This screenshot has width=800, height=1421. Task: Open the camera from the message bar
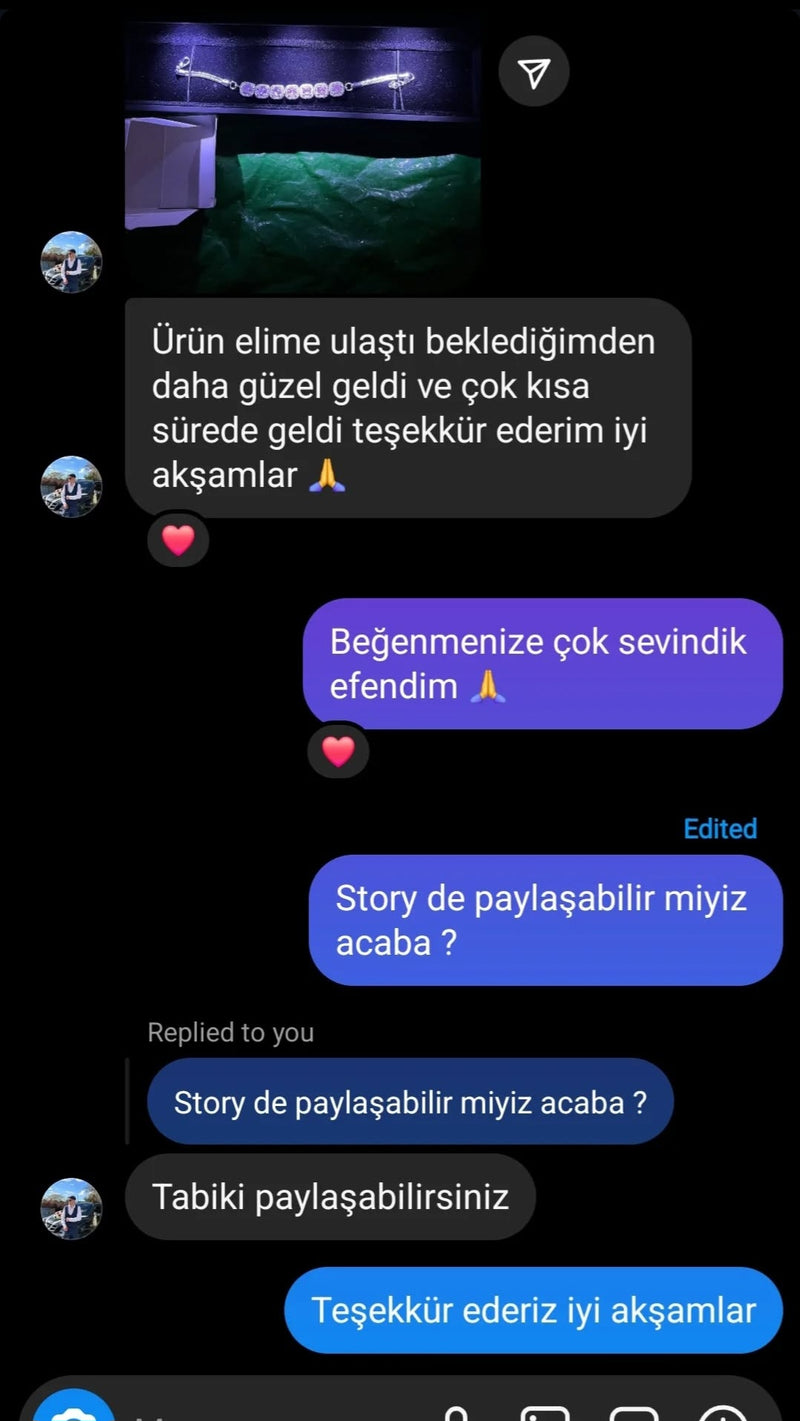(72, 1410)
